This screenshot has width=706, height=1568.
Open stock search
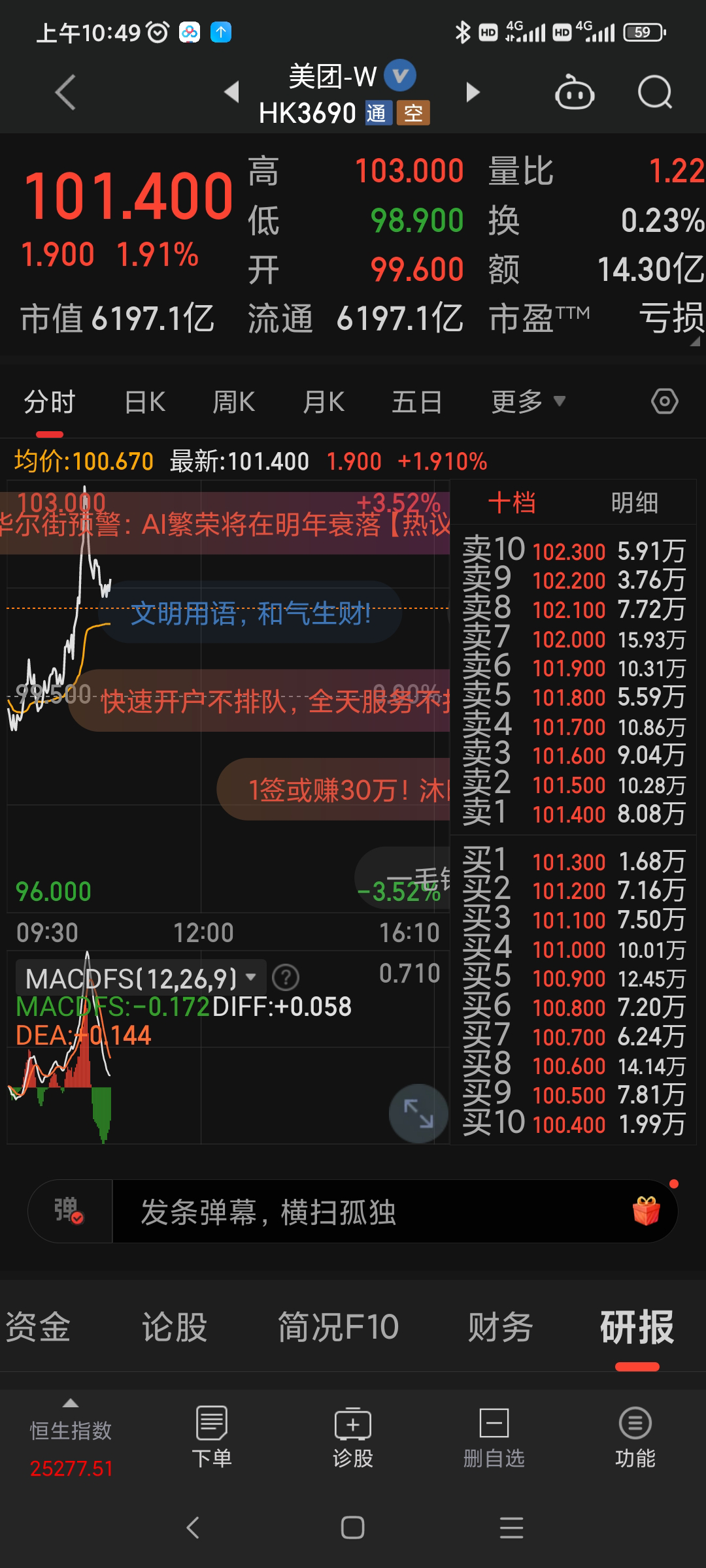coord(654,92)
